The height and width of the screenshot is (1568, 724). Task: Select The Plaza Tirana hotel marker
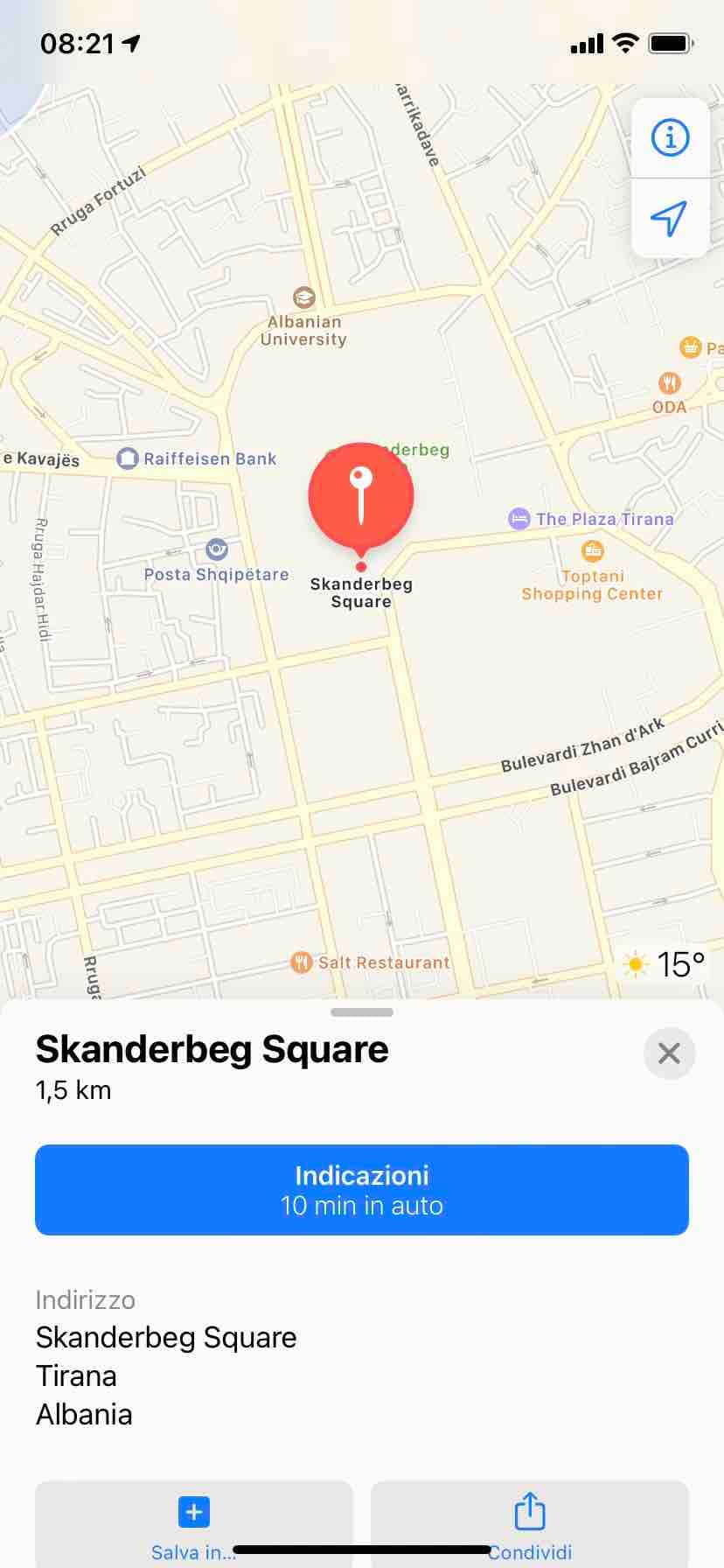[519, 519]
